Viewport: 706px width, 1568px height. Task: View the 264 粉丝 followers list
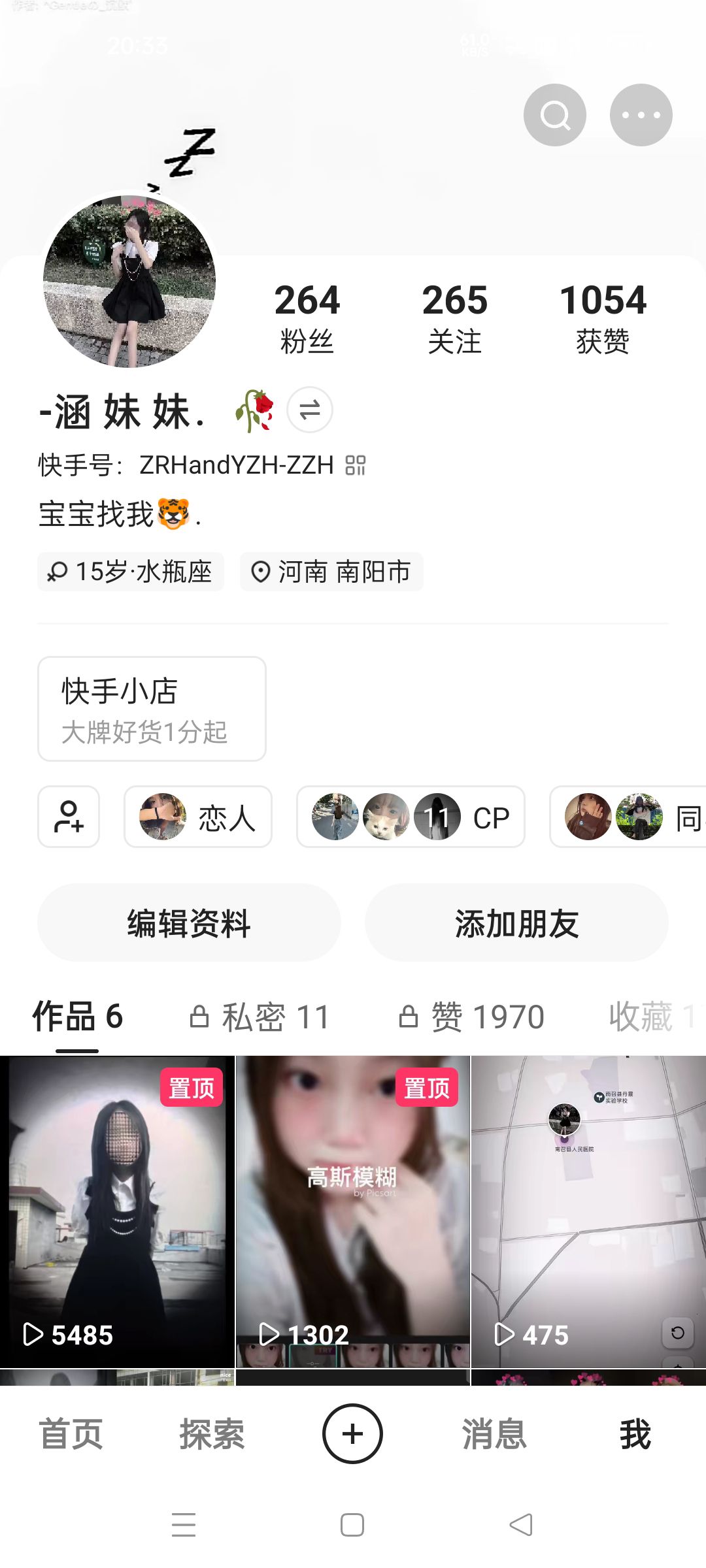pos(307,319)
